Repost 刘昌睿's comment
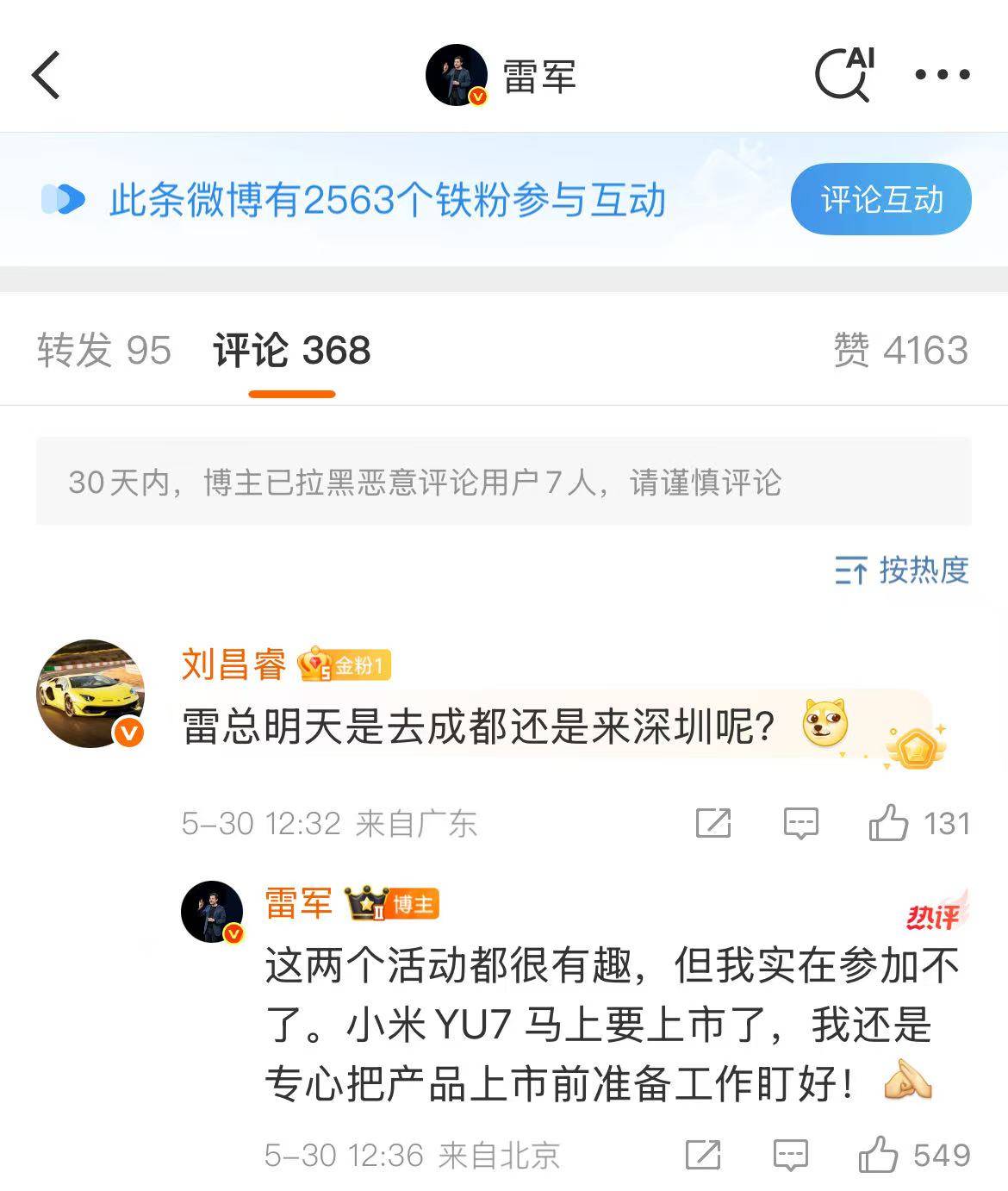 [x=713, y=824]
